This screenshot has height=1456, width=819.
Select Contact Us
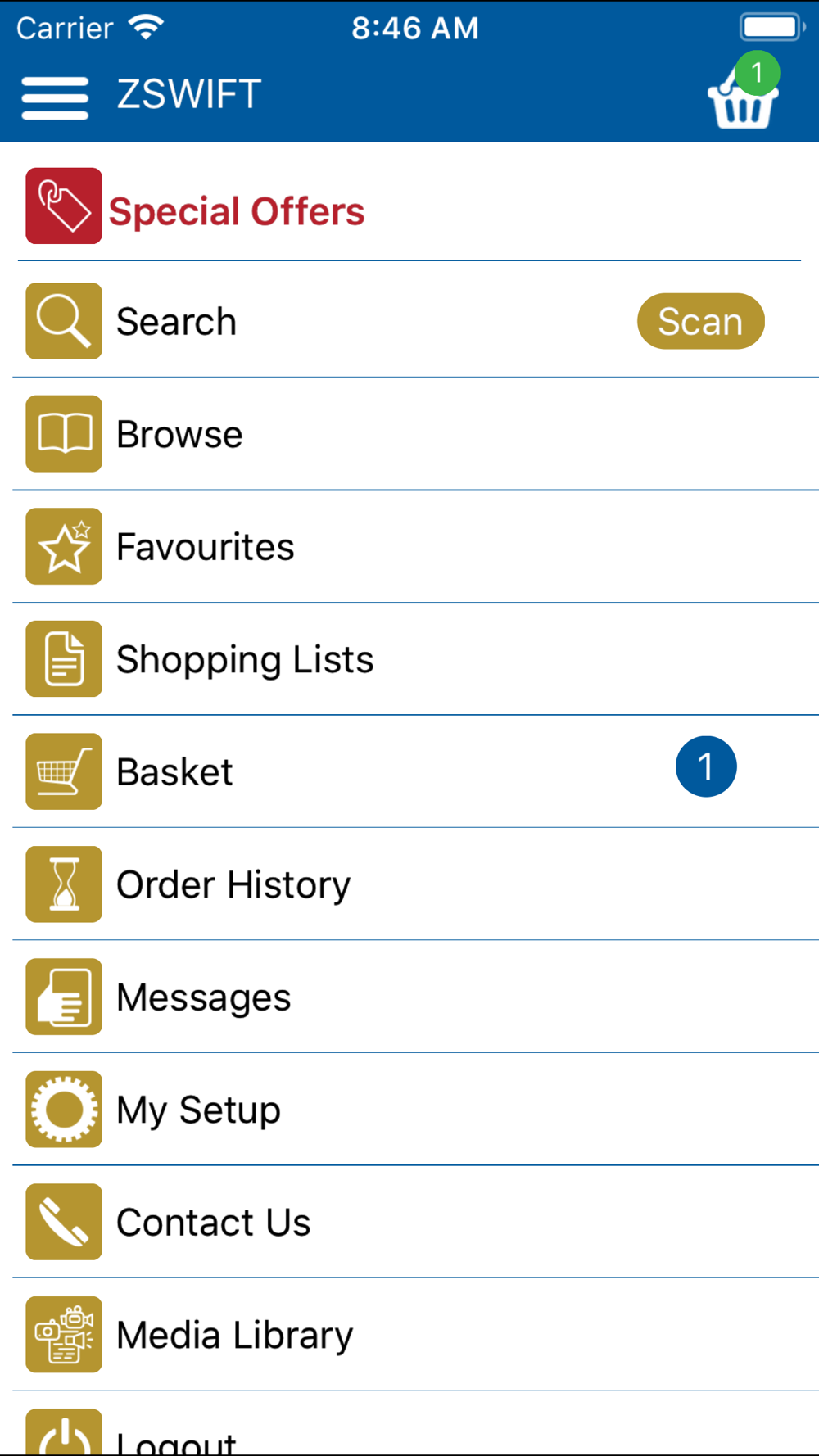pyautogui.click(x=409, y=1222)
